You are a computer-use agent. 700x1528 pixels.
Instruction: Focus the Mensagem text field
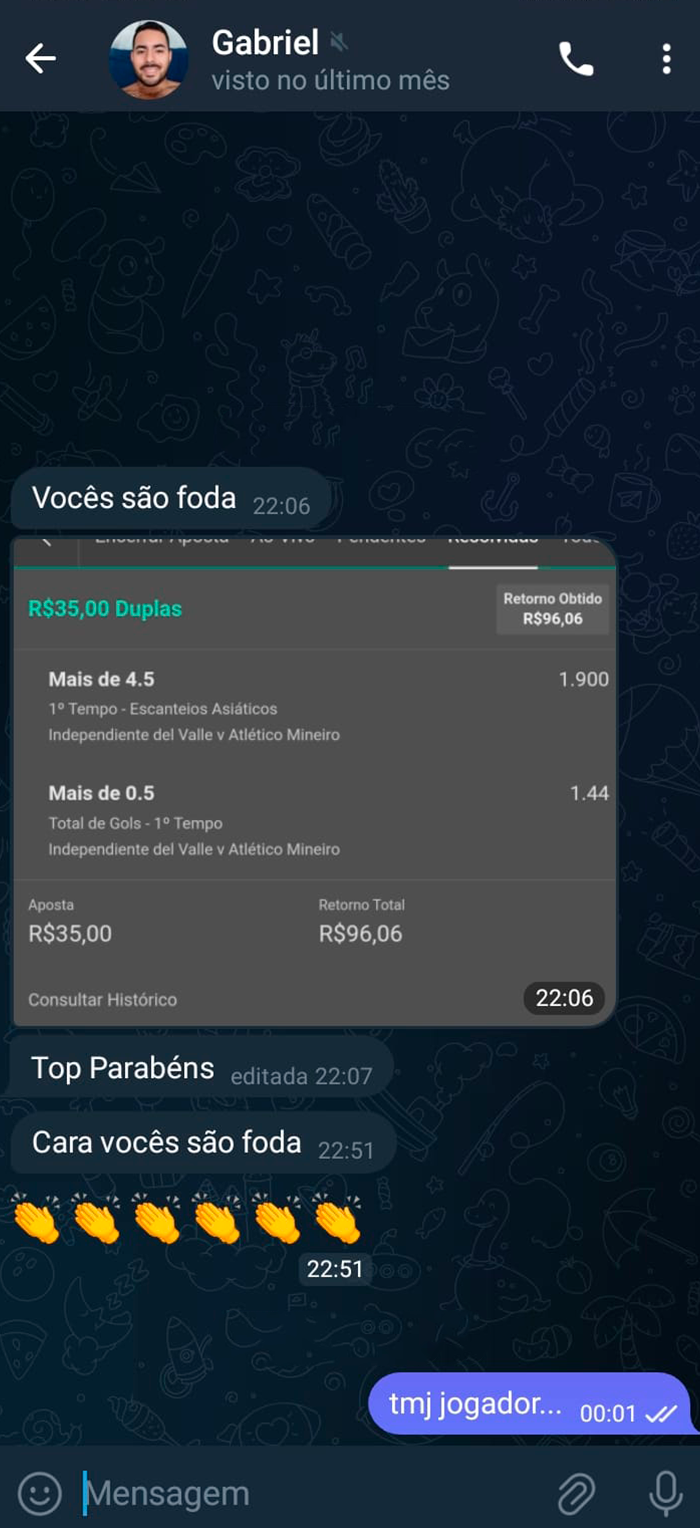pos(300,1494)
